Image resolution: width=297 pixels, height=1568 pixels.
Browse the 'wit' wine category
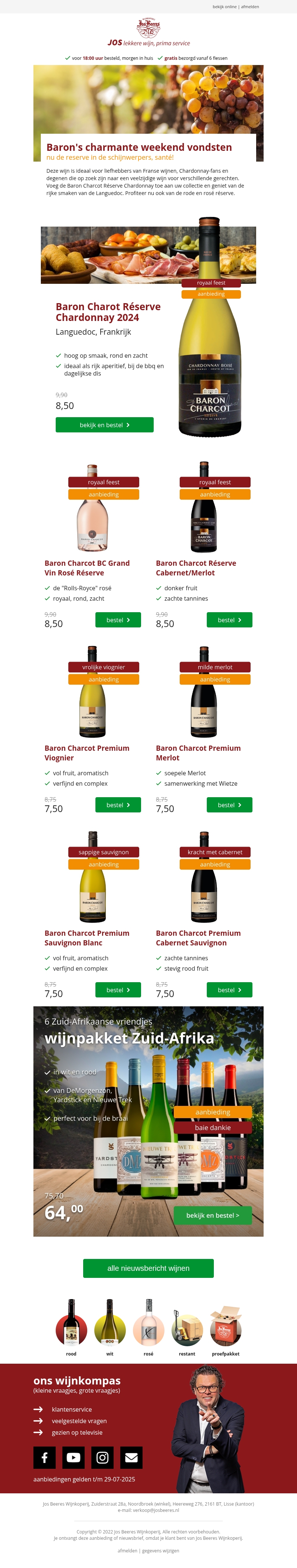click(x=110, y=1326)
